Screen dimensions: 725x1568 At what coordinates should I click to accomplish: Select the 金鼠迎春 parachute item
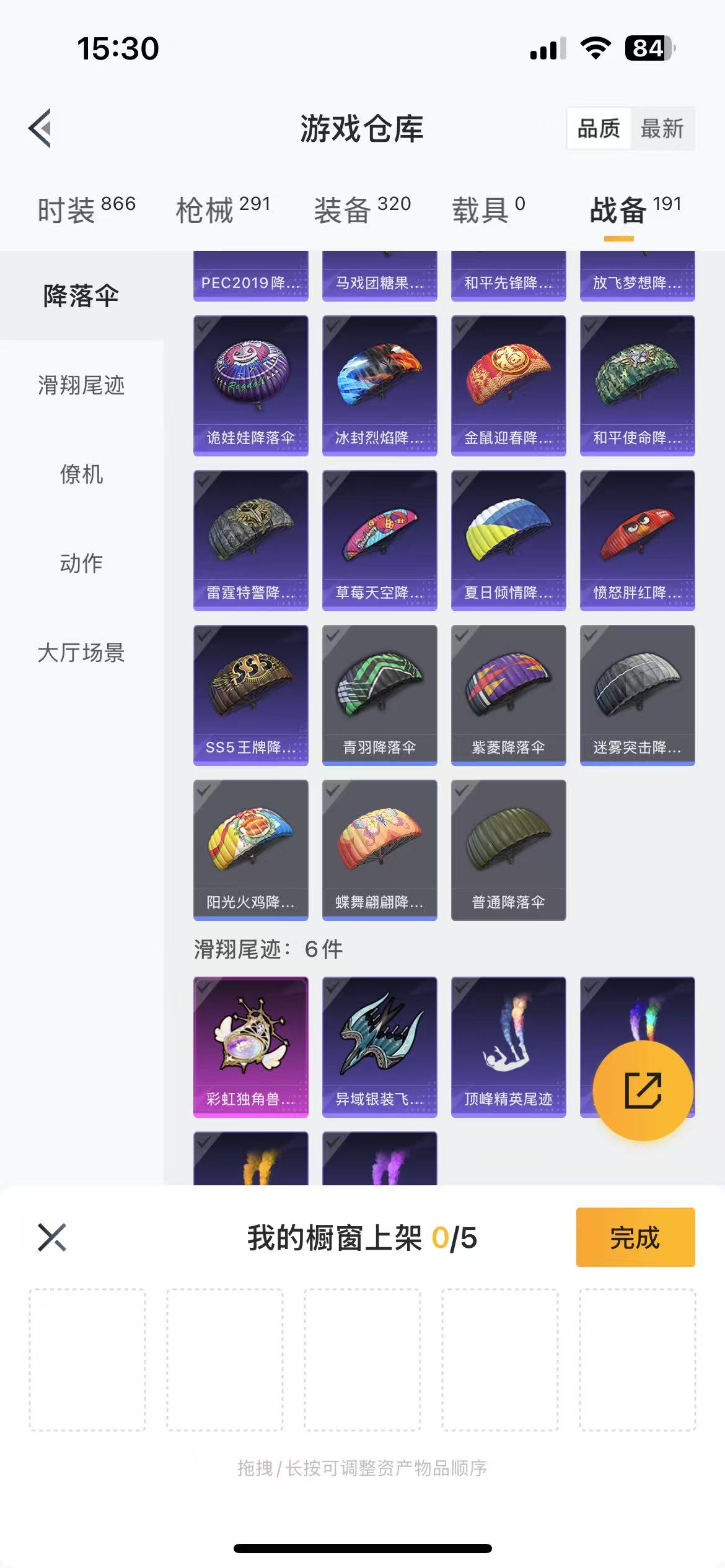(508, 385)
